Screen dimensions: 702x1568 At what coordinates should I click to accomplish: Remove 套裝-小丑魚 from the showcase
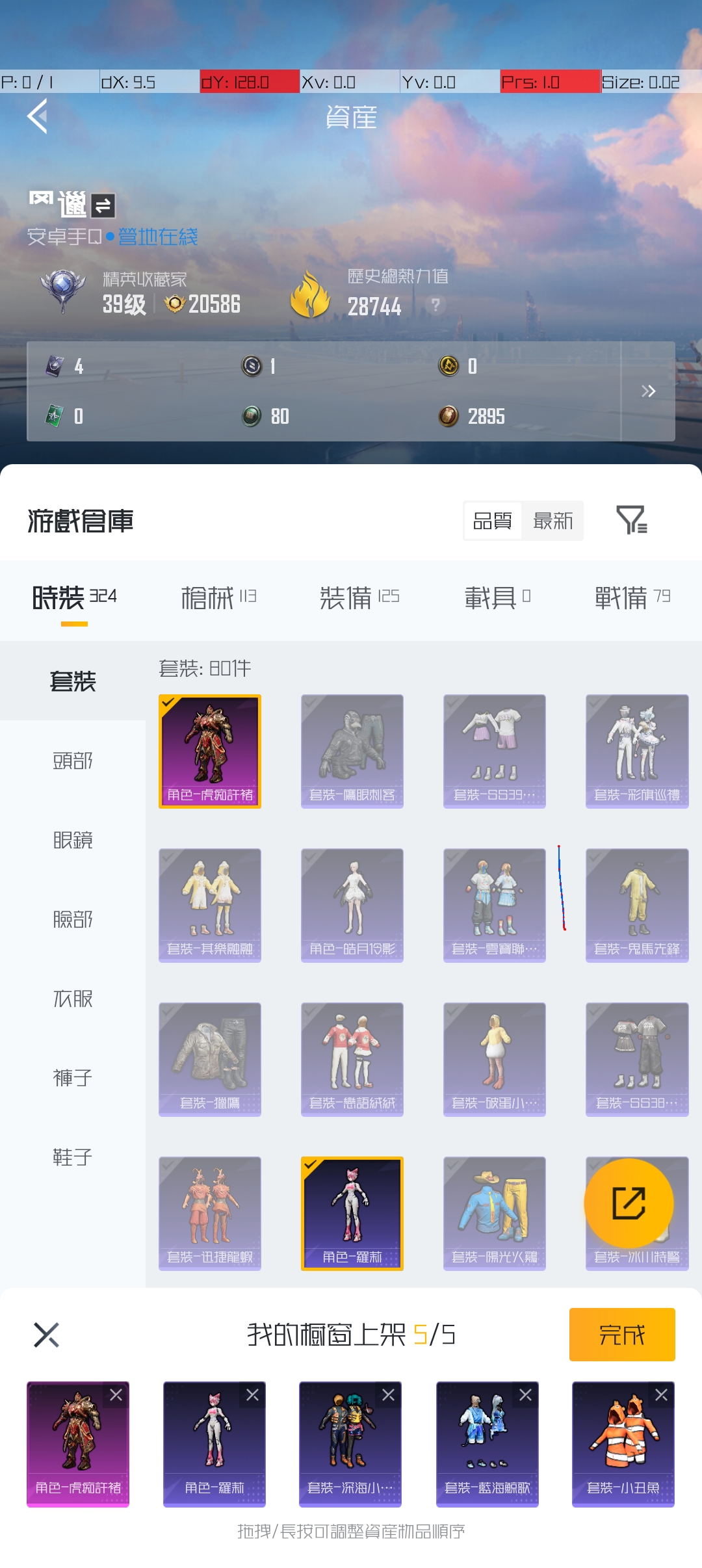[x=661, y=1394]
